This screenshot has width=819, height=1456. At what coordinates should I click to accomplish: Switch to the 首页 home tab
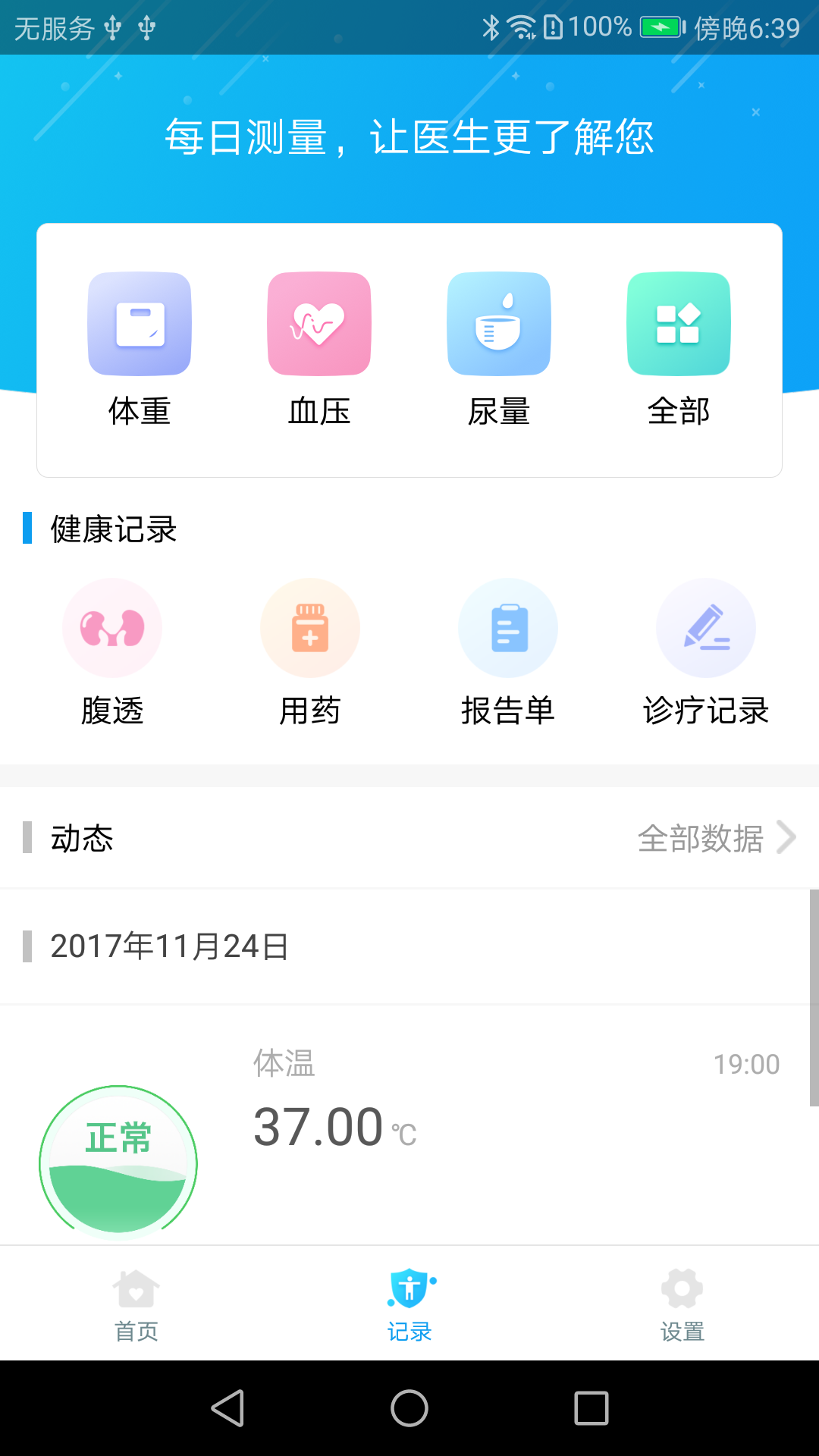[x=136, y=1304]
